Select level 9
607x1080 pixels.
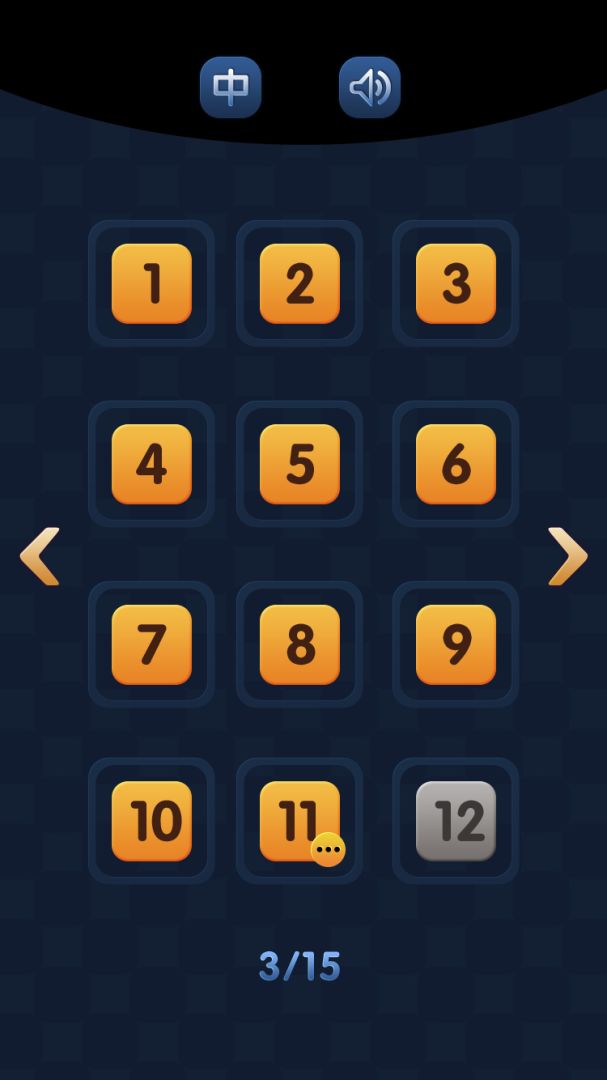click(x=455, y=644)
